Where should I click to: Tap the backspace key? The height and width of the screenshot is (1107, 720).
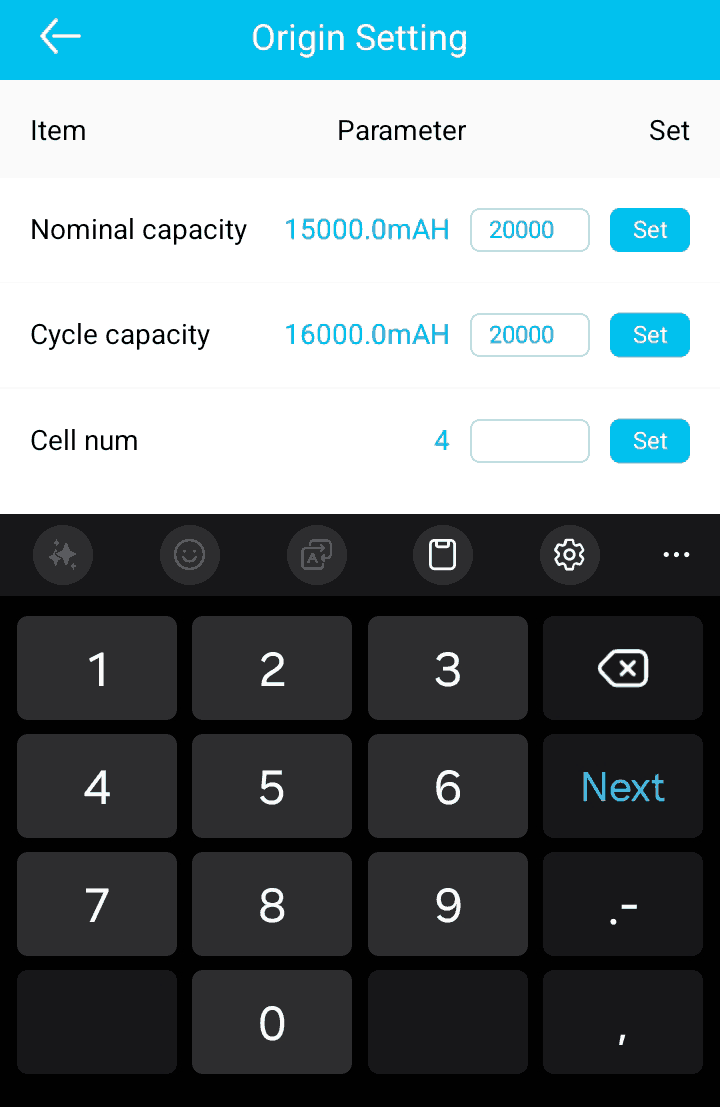[622, 668]
